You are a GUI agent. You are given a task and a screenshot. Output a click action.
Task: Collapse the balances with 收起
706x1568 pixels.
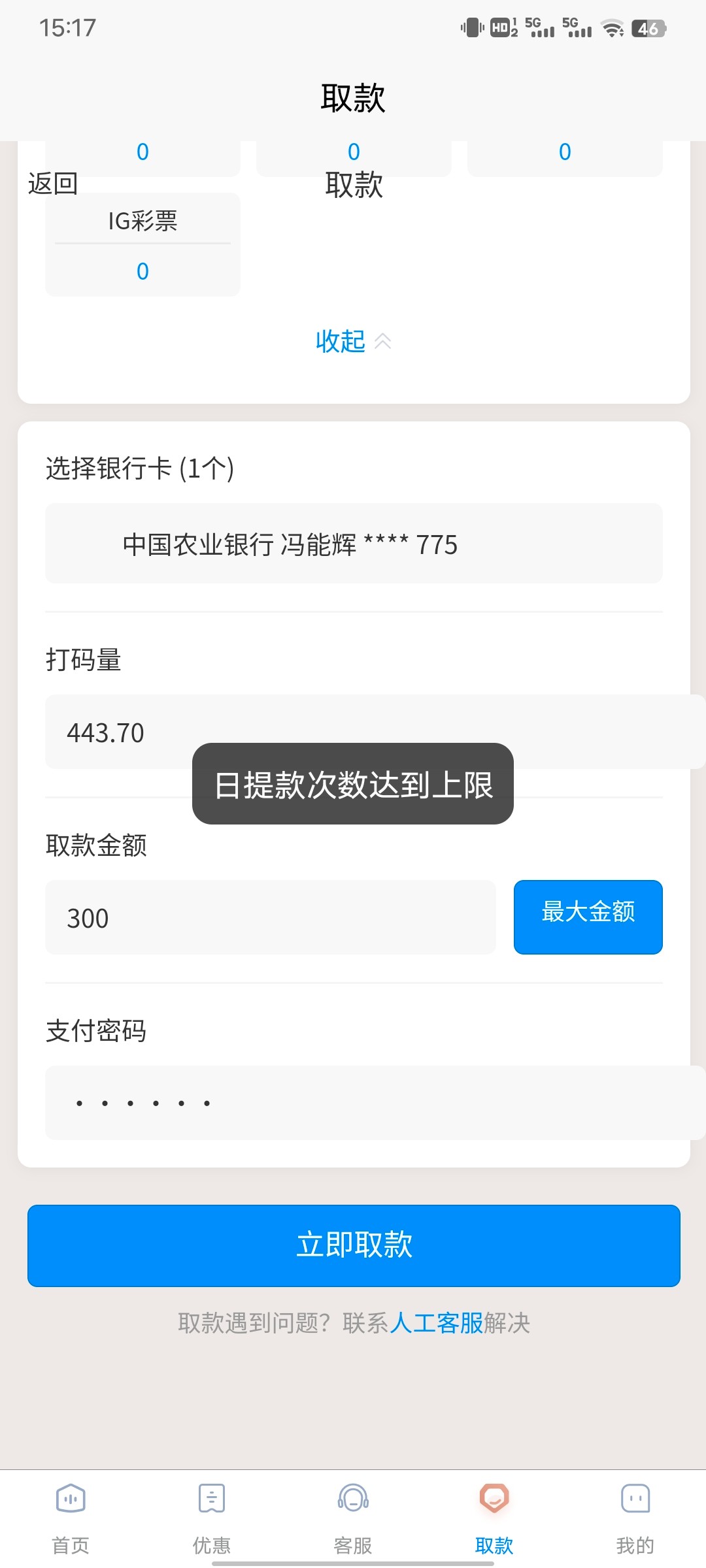click(353, 341)
